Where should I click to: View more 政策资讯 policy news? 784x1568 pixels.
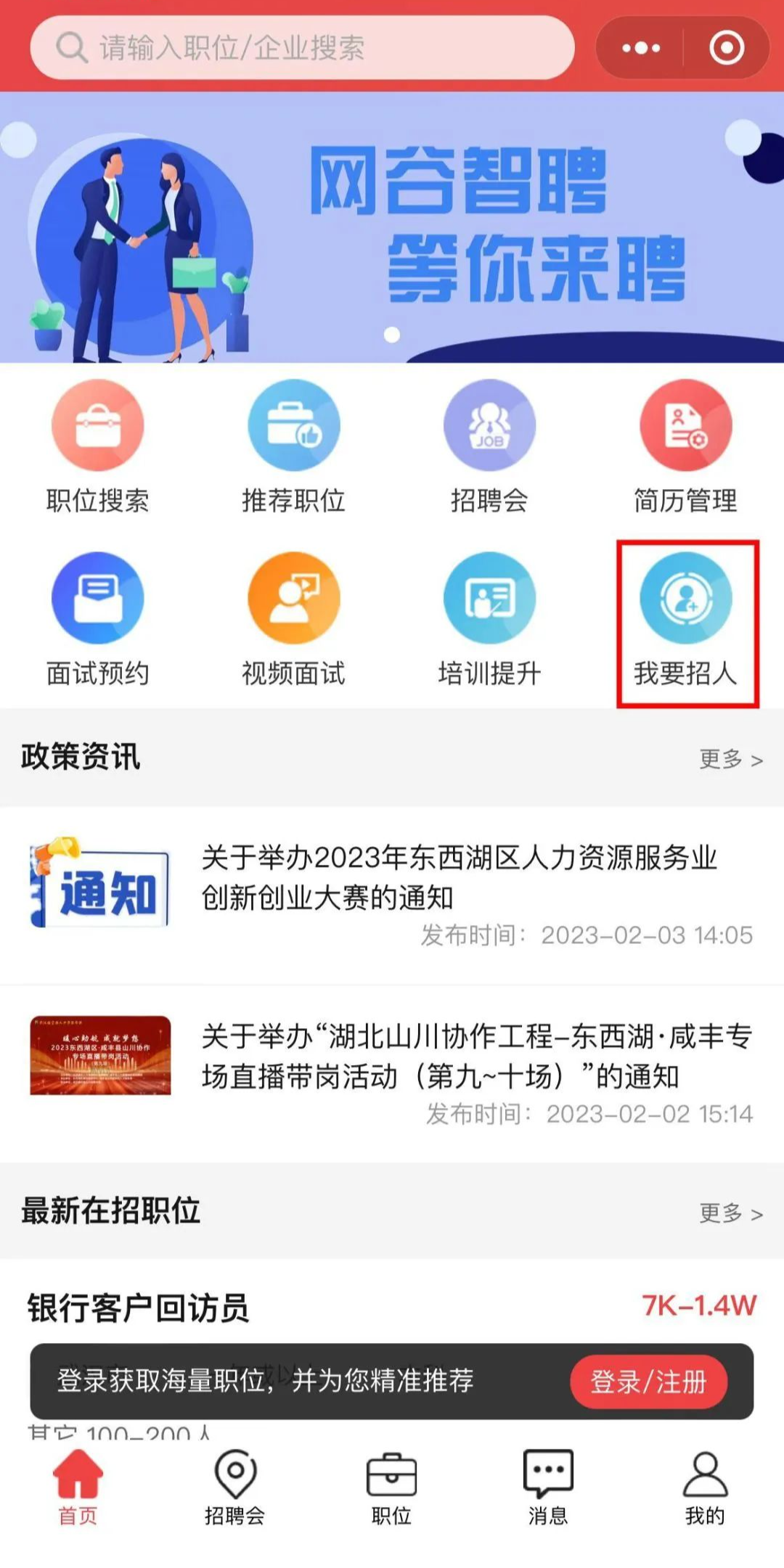pos(730,759)
